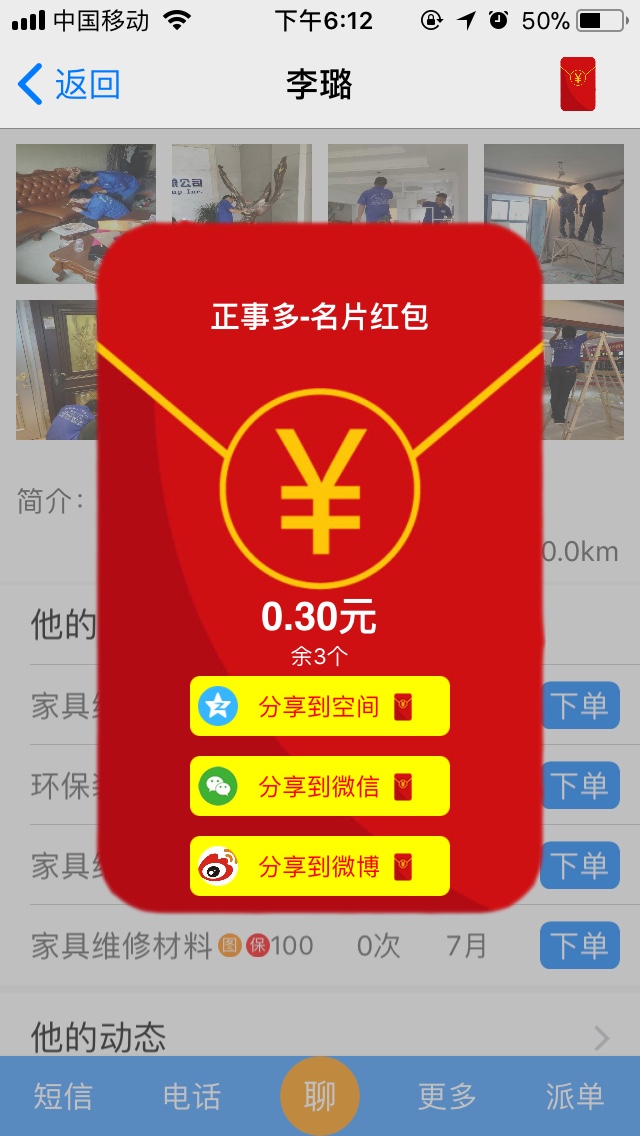The height and width of the screenshot is (1136, 640).
Task: Tap 派单 in the bottom bar
Action: pos(575,1096)
